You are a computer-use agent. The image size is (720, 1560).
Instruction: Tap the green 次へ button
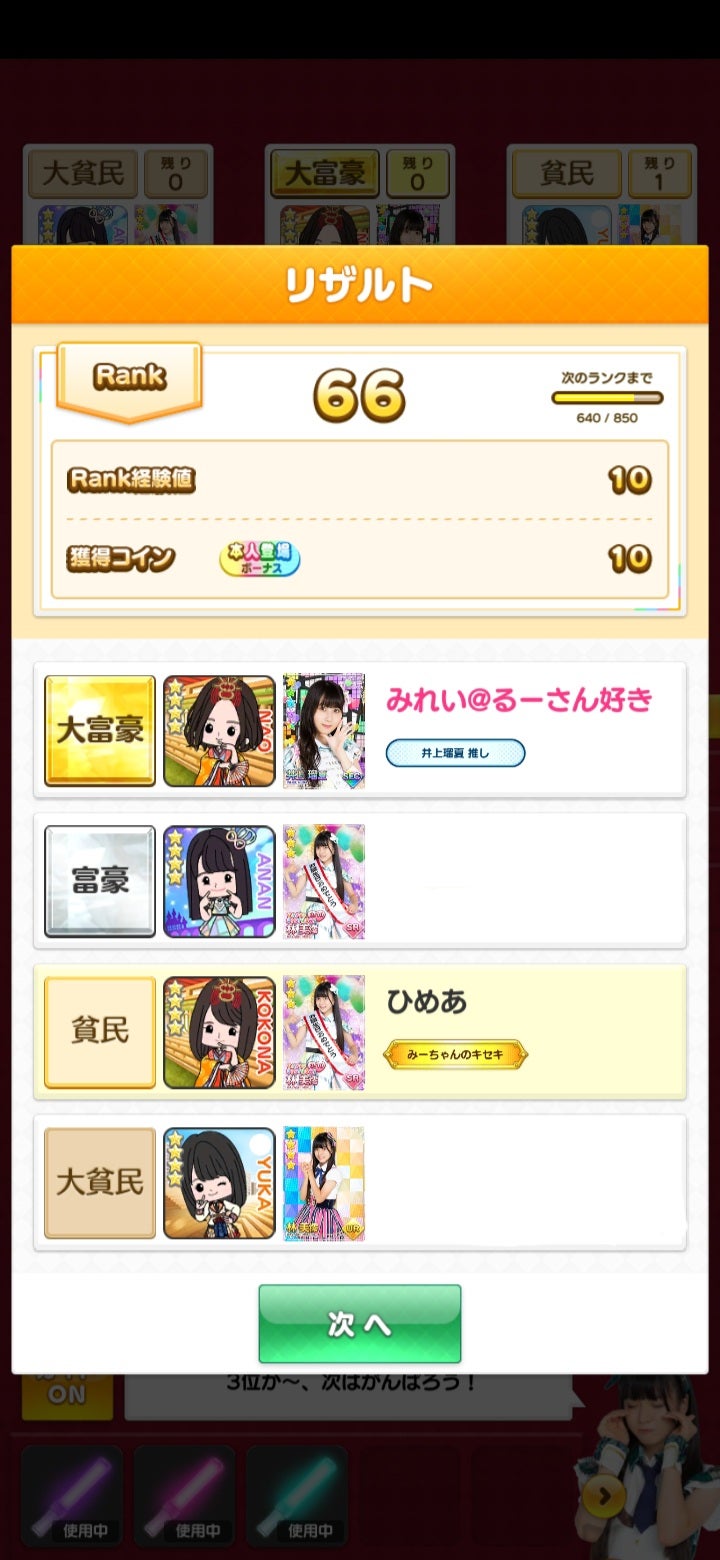click(359, 1323)
